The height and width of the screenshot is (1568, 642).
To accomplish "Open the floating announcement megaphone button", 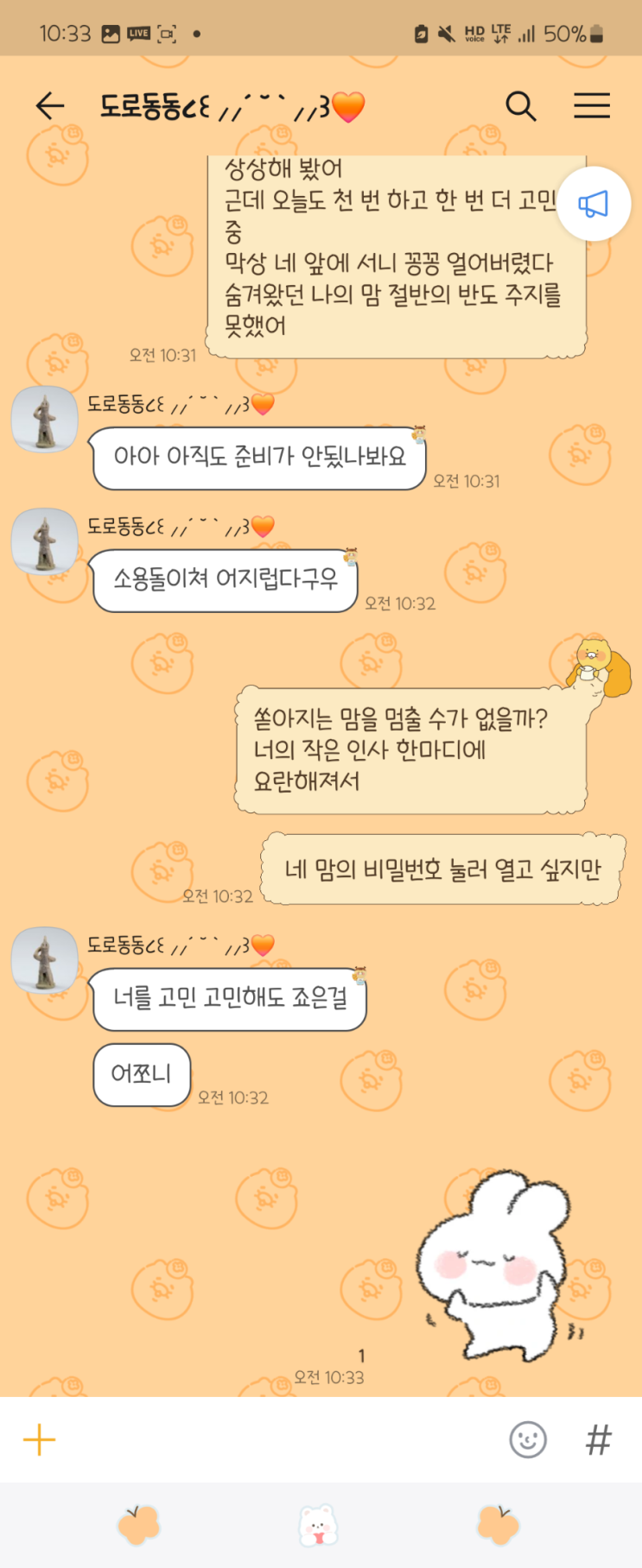I will pyautogui.click(x=594, y=204).
